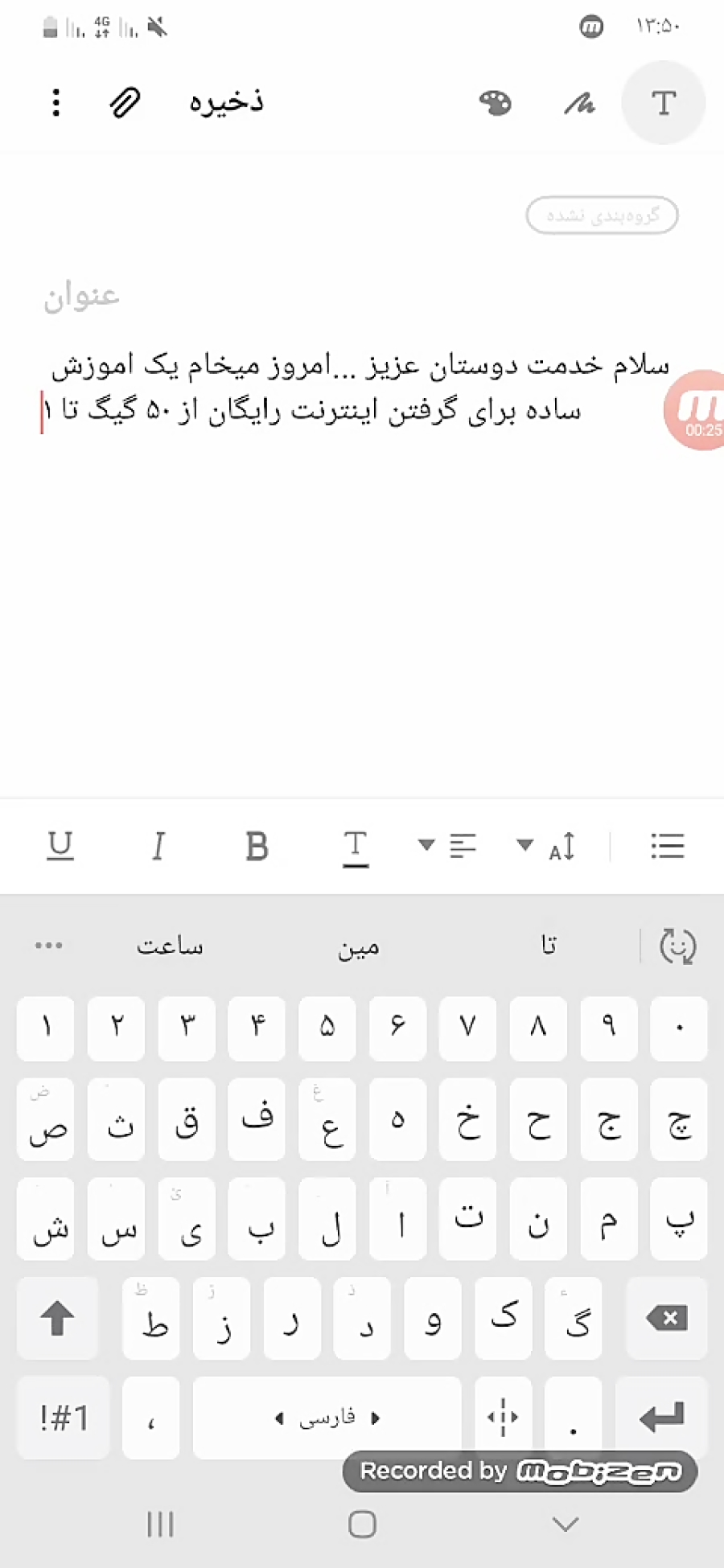The image size is (724, 1568).
Task: Expand the text alignment dropdown
Action: click(x=447, y=846)
